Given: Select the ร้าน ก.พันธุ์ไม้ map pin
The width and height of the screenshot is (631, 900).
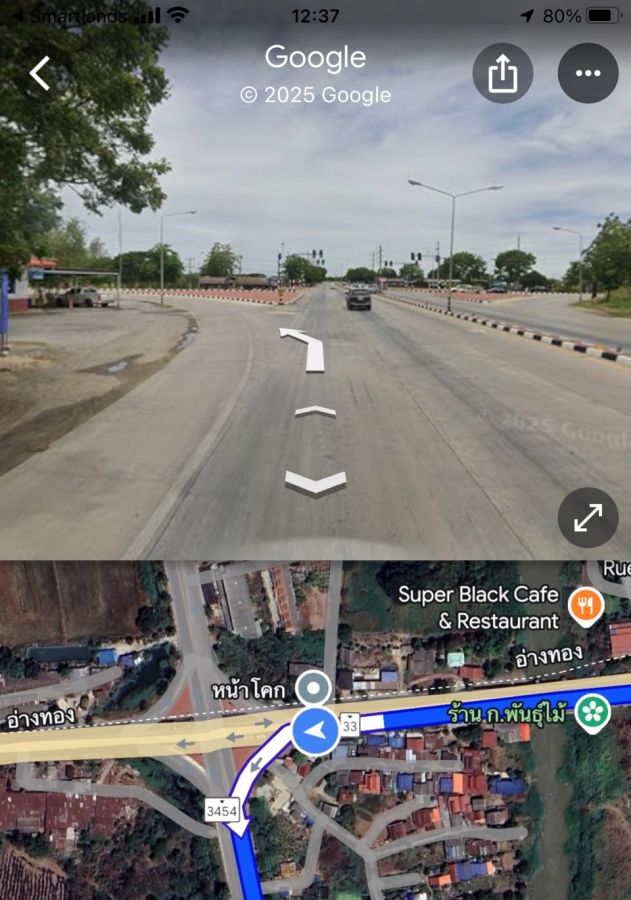Looking at the screenshot, I should coord(593,712).
